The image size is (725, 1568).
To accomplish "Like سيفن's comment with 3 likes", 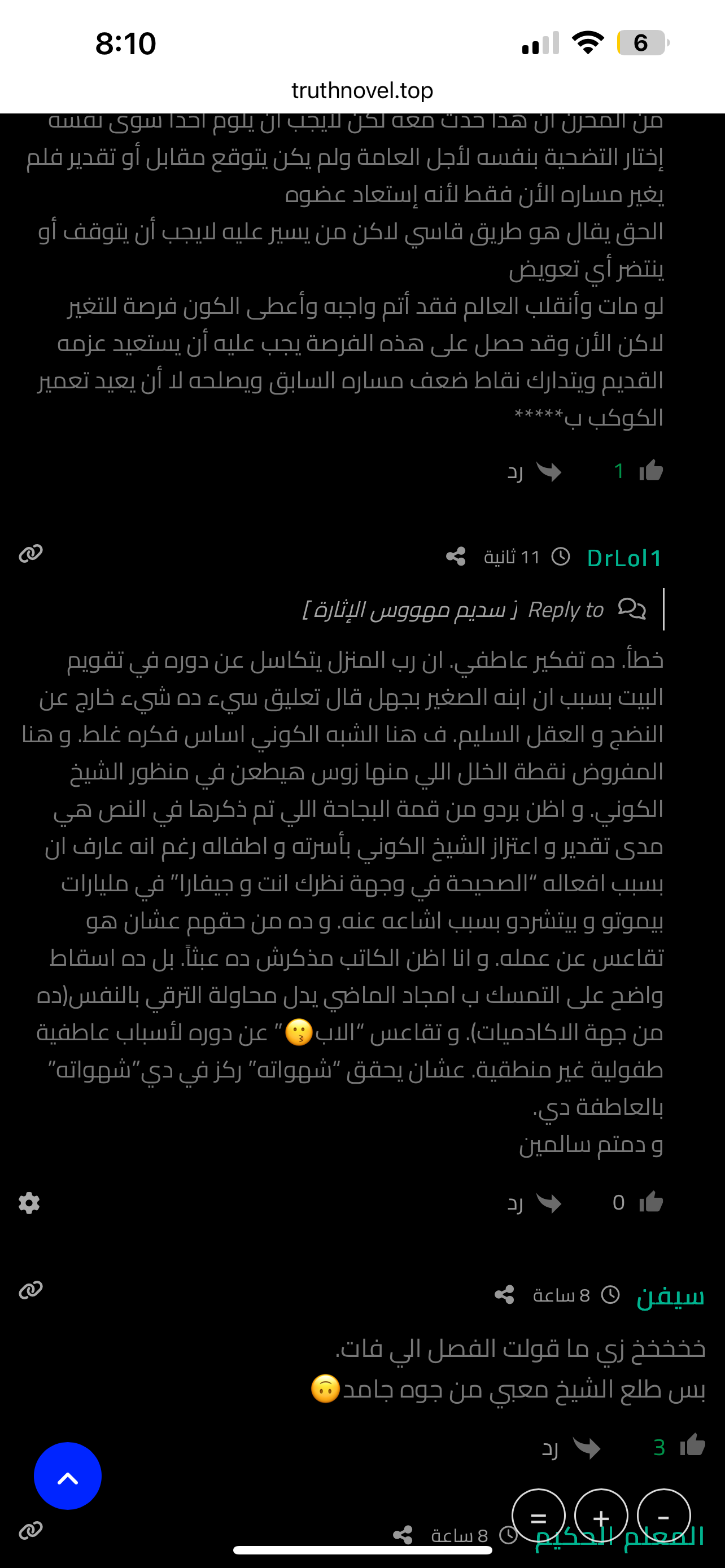I will [x=692, y=1446].
